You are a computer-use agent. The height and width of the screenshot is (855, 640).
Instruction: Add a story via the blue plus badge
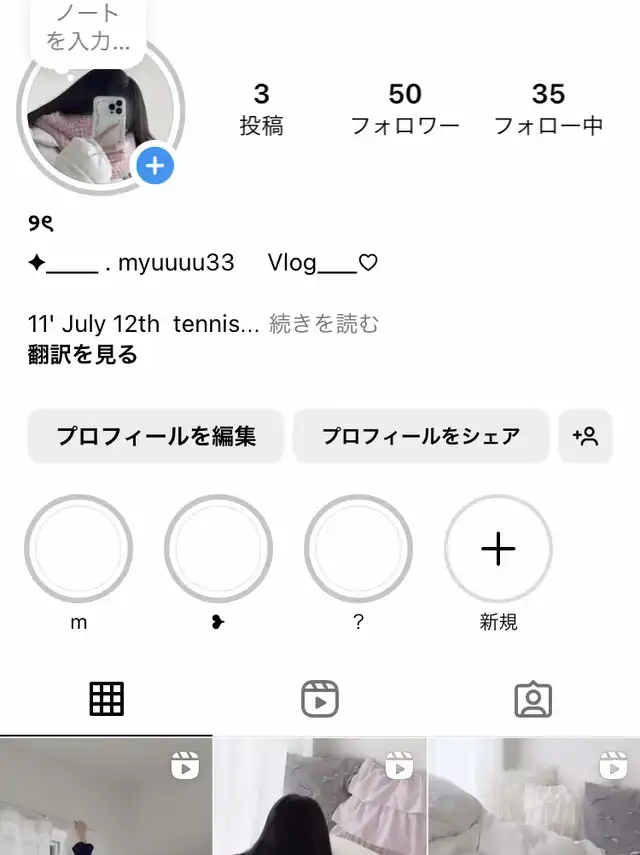(155, 165)
